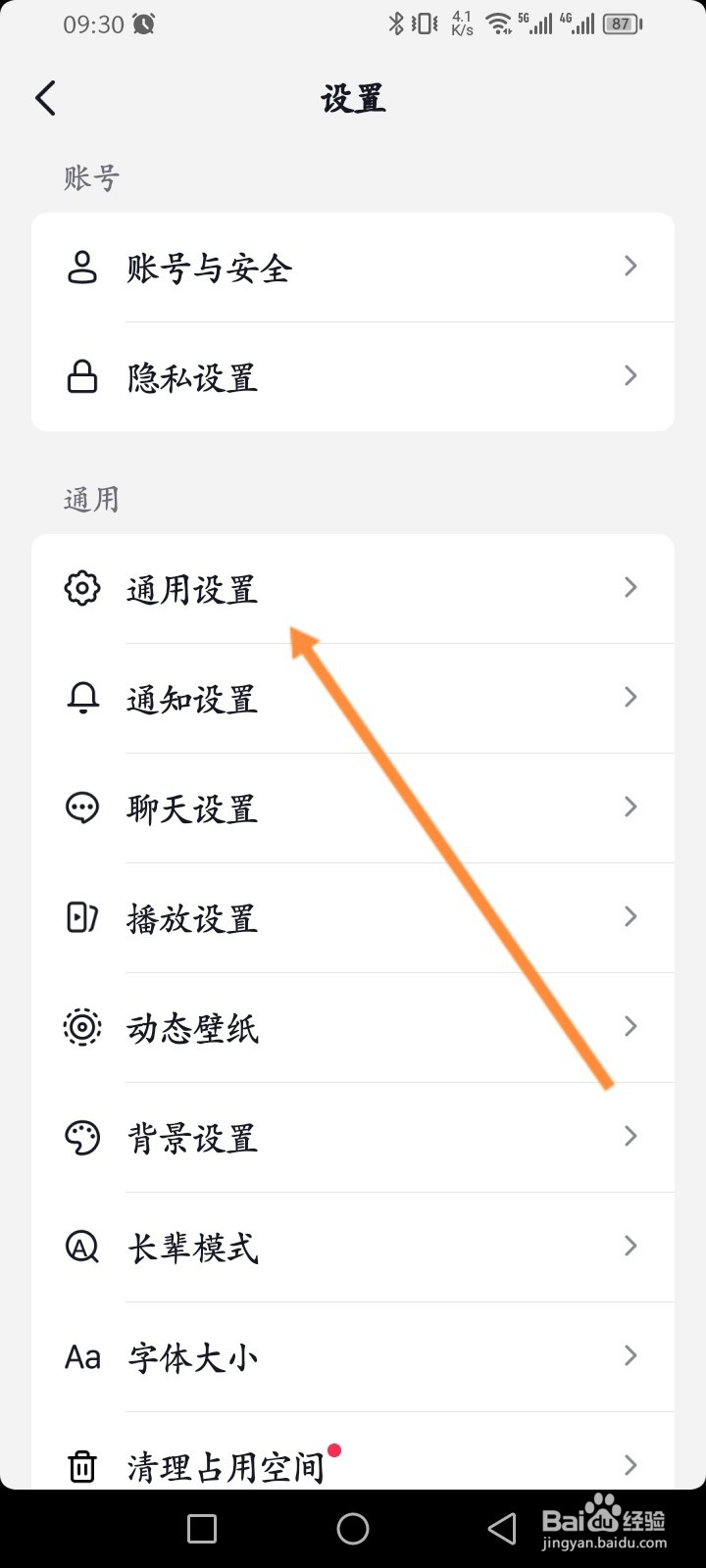
Task: Select the 动态壁纸 live wallpaper icon
Action: tap(82, 1027)
